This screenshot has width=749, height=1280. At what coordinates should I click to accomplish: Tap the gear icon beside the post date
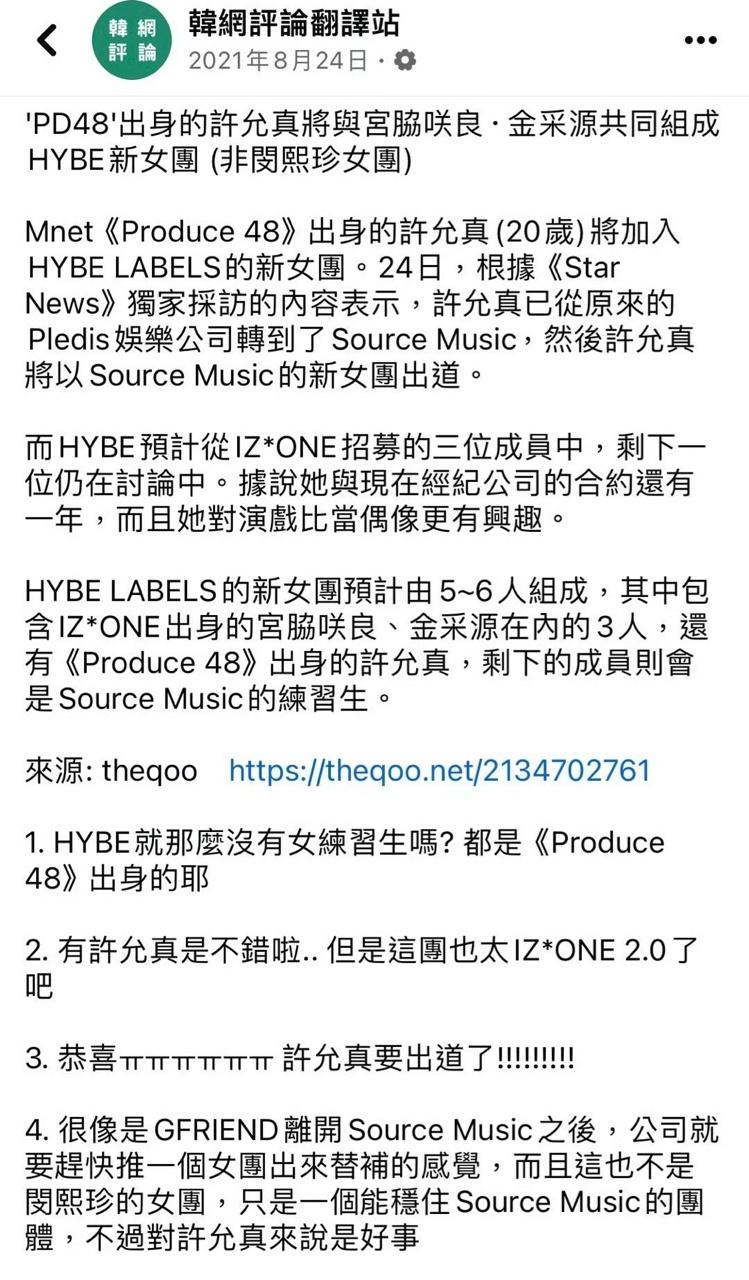pos(406,62)
